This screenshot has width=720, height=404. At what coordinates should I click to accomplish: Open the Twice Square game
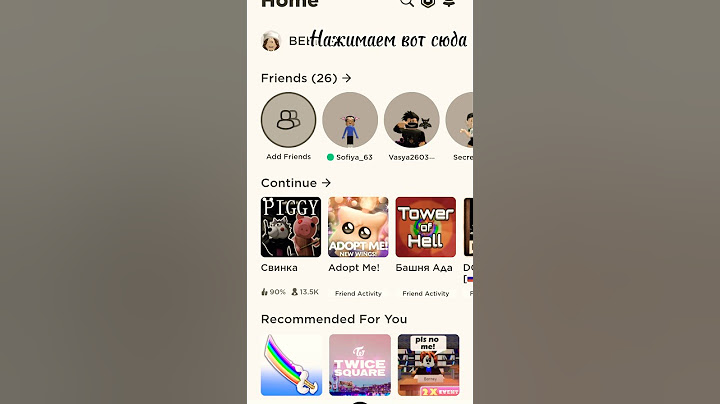[359, 364]
